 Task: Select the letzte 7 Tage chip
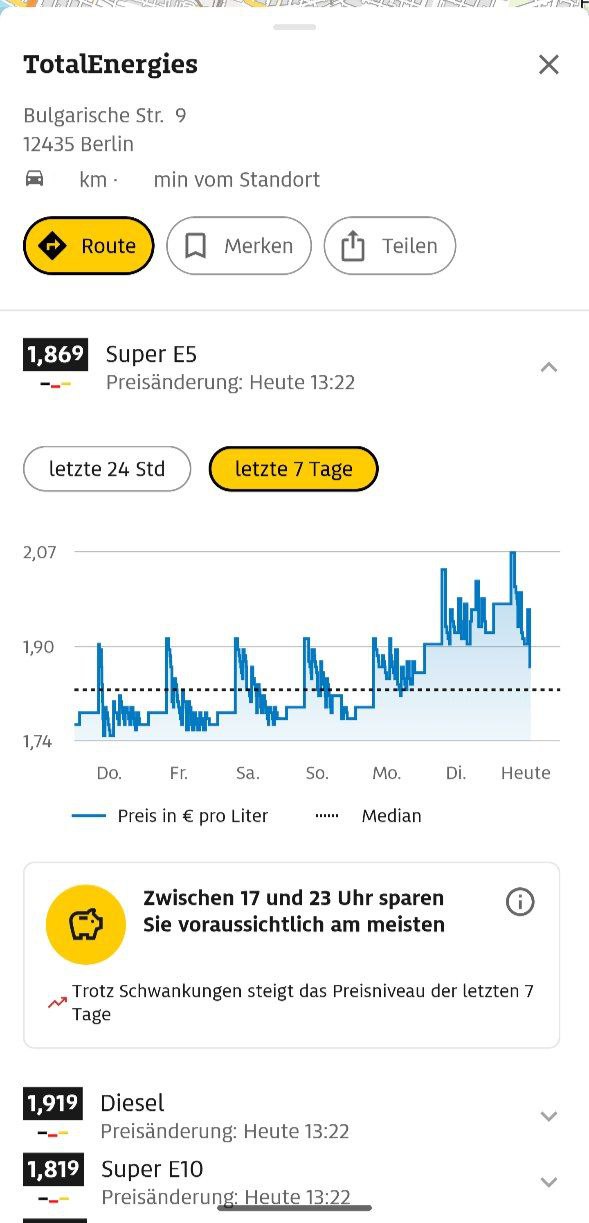[294, 469]
